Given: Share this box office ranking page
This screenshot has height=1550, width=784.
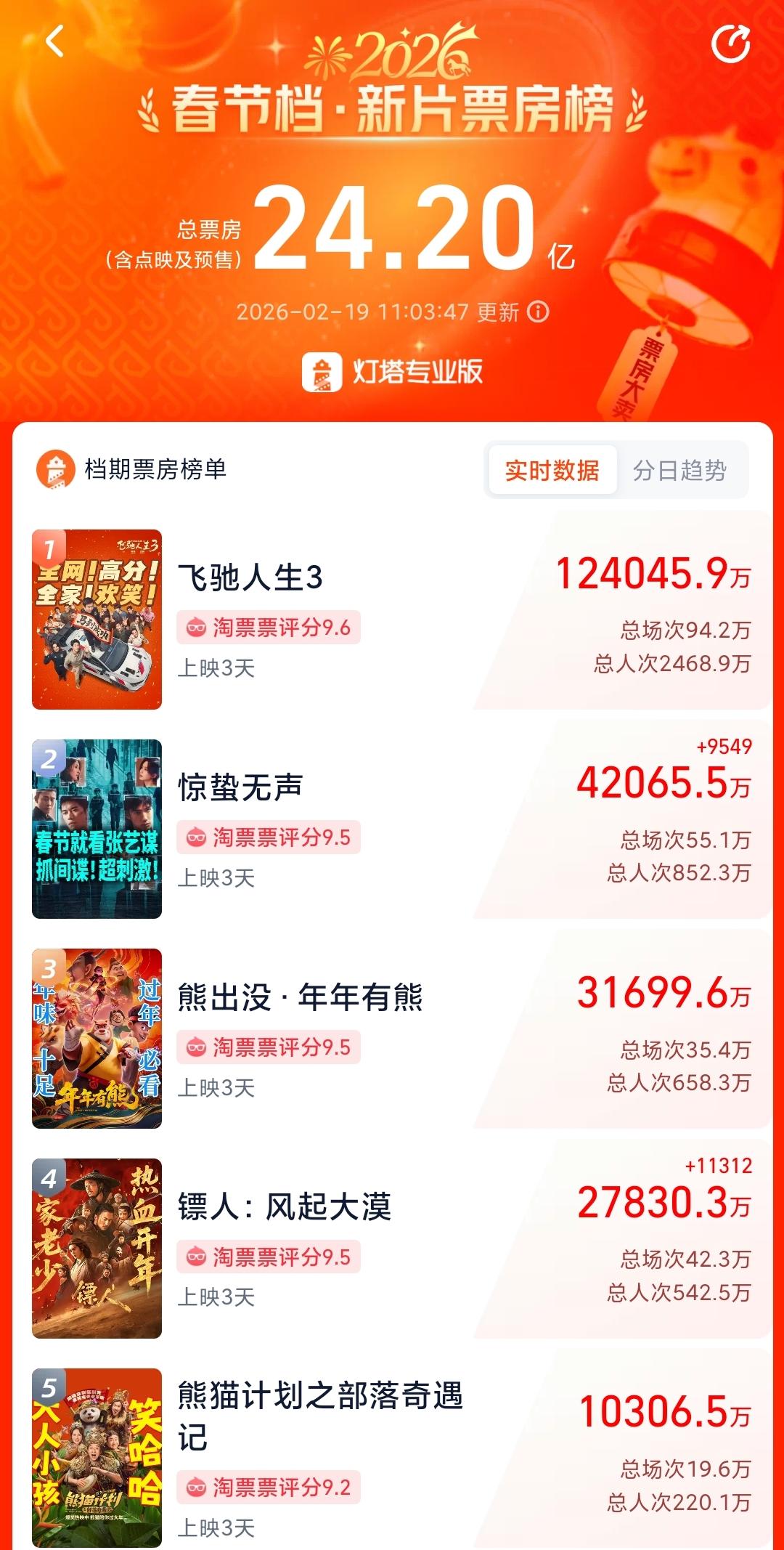Looking at the screenshot, I should [x=730, y=44].
